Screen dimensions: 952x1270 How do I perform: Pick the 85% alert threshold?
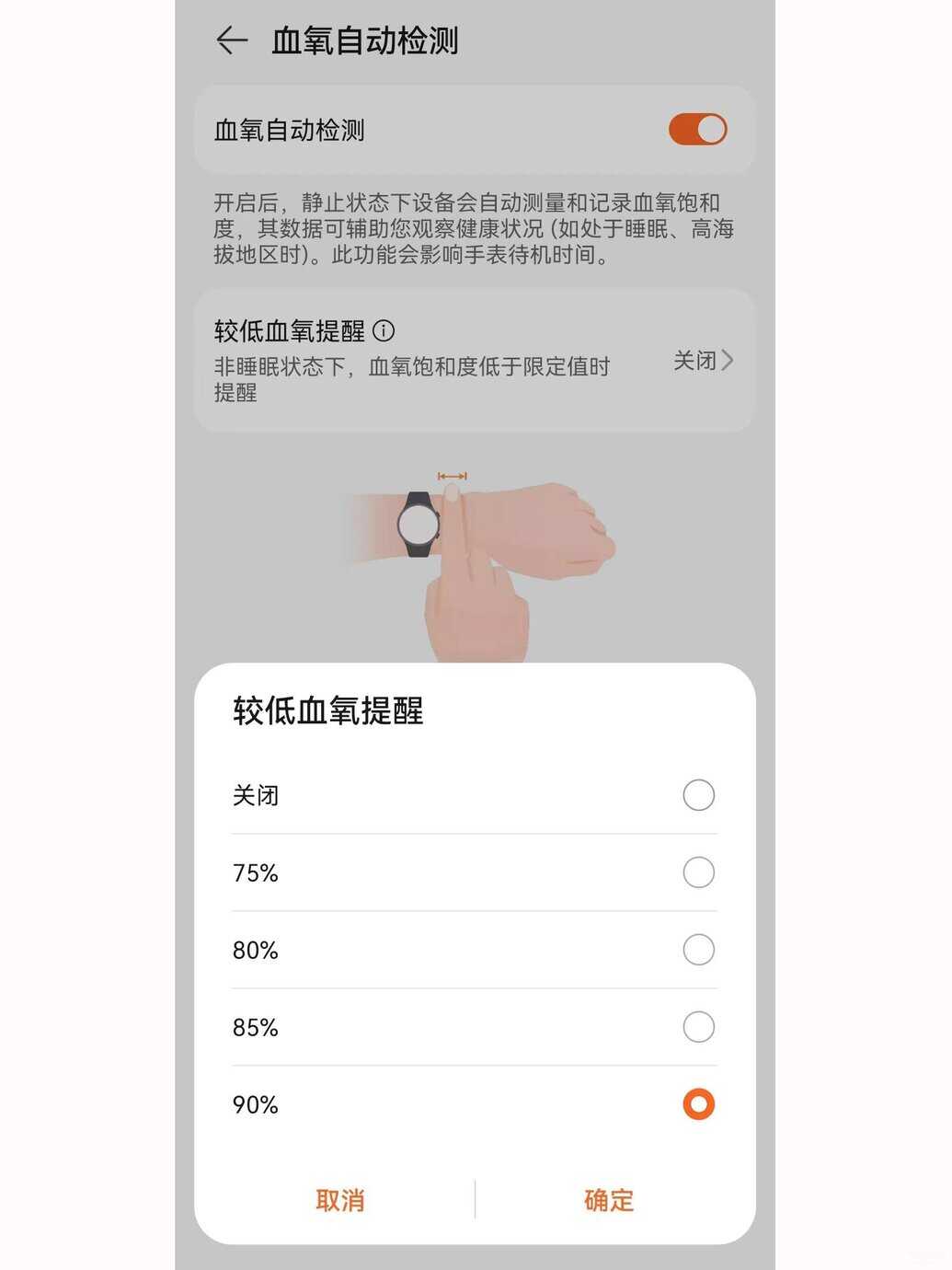pos(697,1027)
